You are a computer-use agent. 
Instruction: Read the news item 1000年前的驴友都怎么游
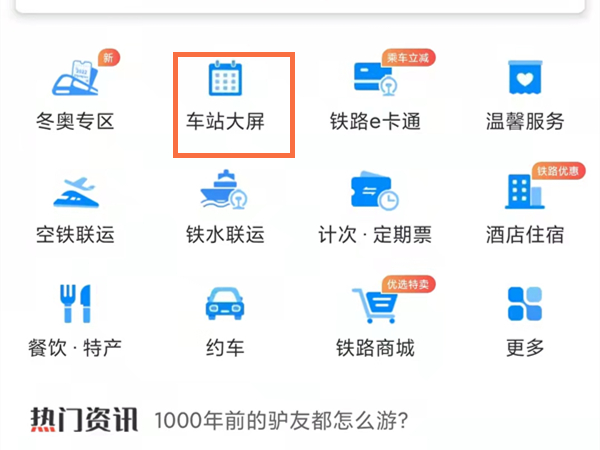point(281,419)
